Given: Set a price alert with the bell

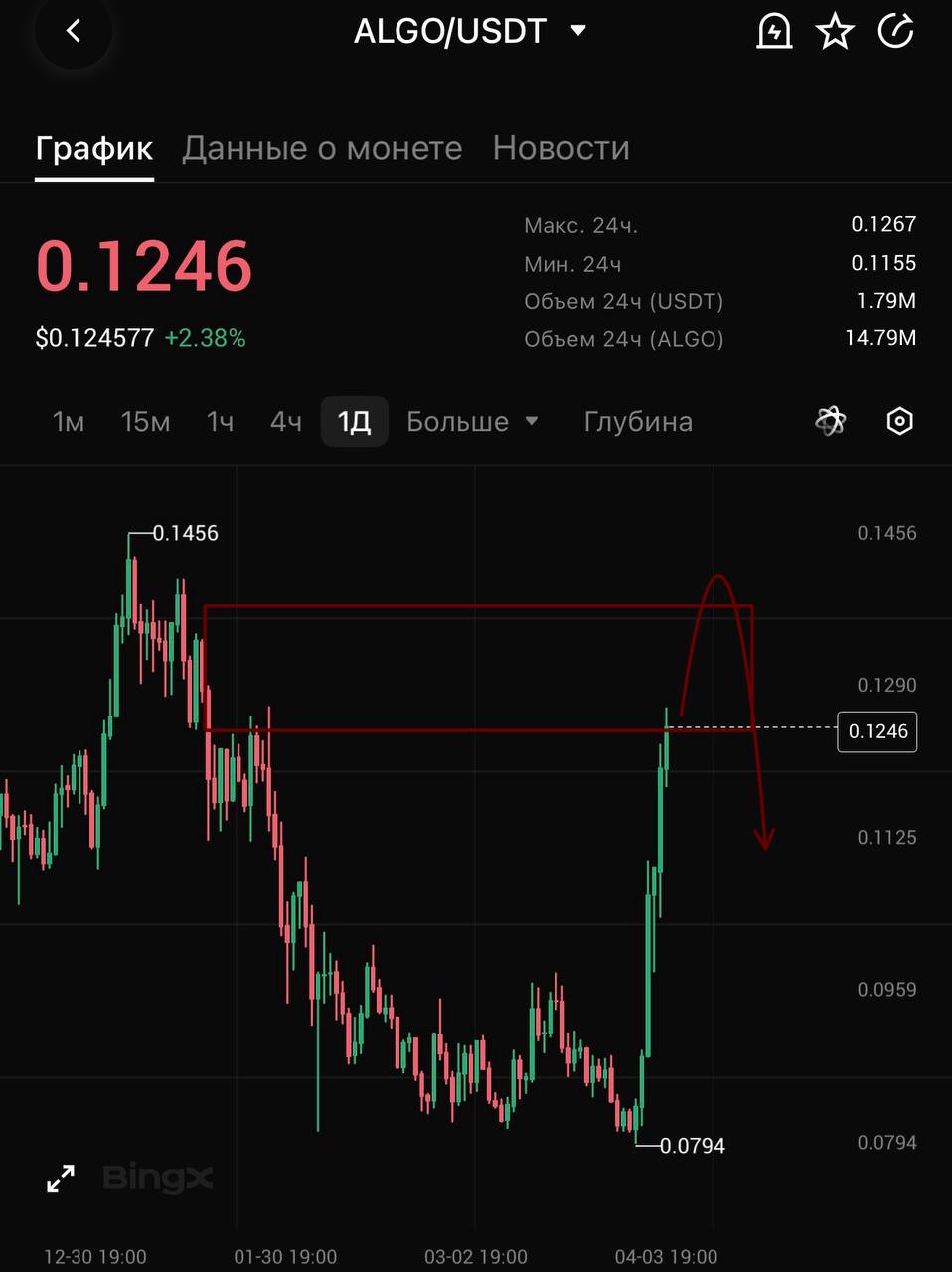Looking at the screenshot, I should [x=774, y=32].
